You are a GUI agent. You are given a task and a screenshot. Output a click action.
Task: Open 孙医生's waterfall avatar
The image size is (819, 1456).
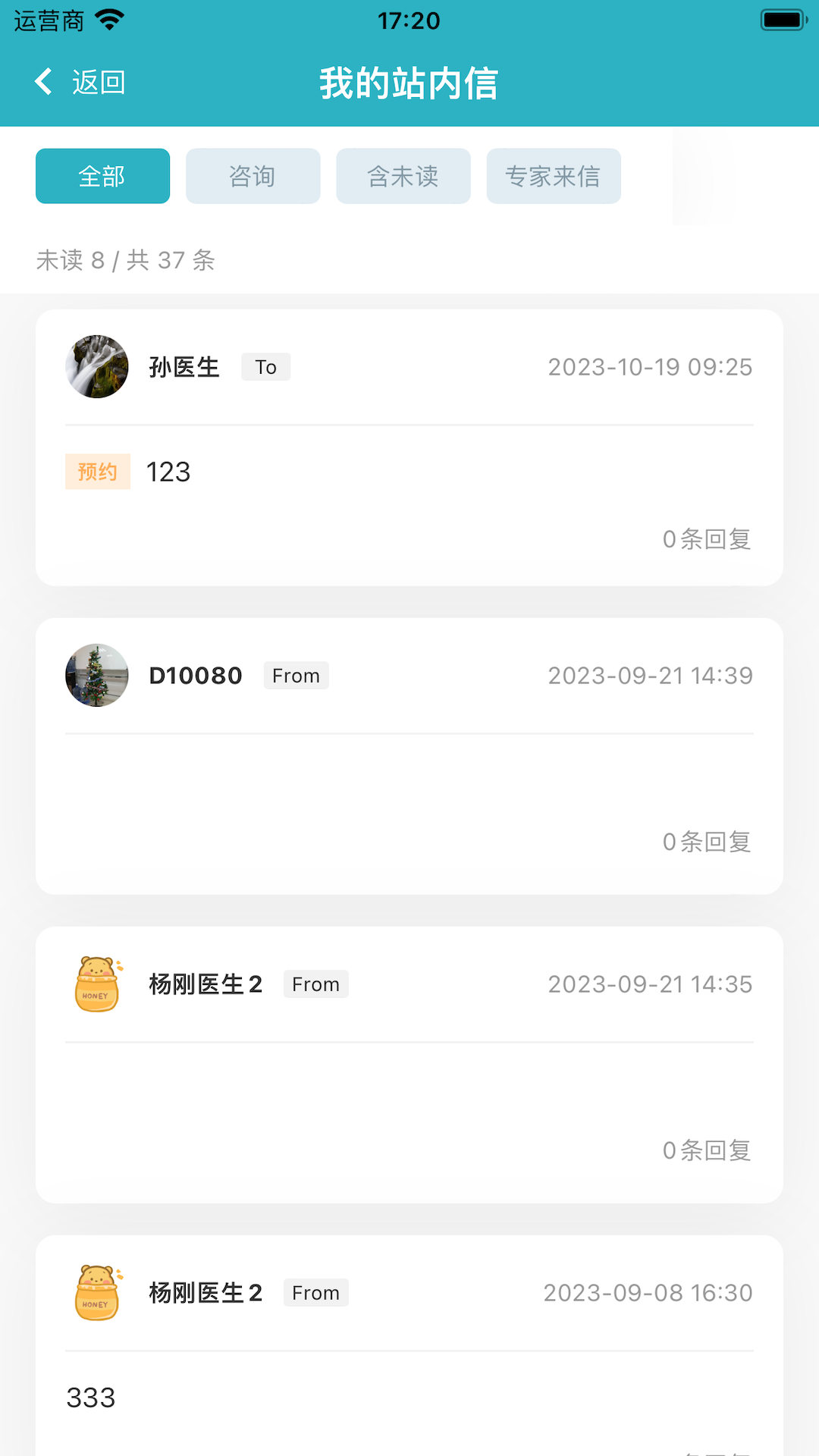96,367
